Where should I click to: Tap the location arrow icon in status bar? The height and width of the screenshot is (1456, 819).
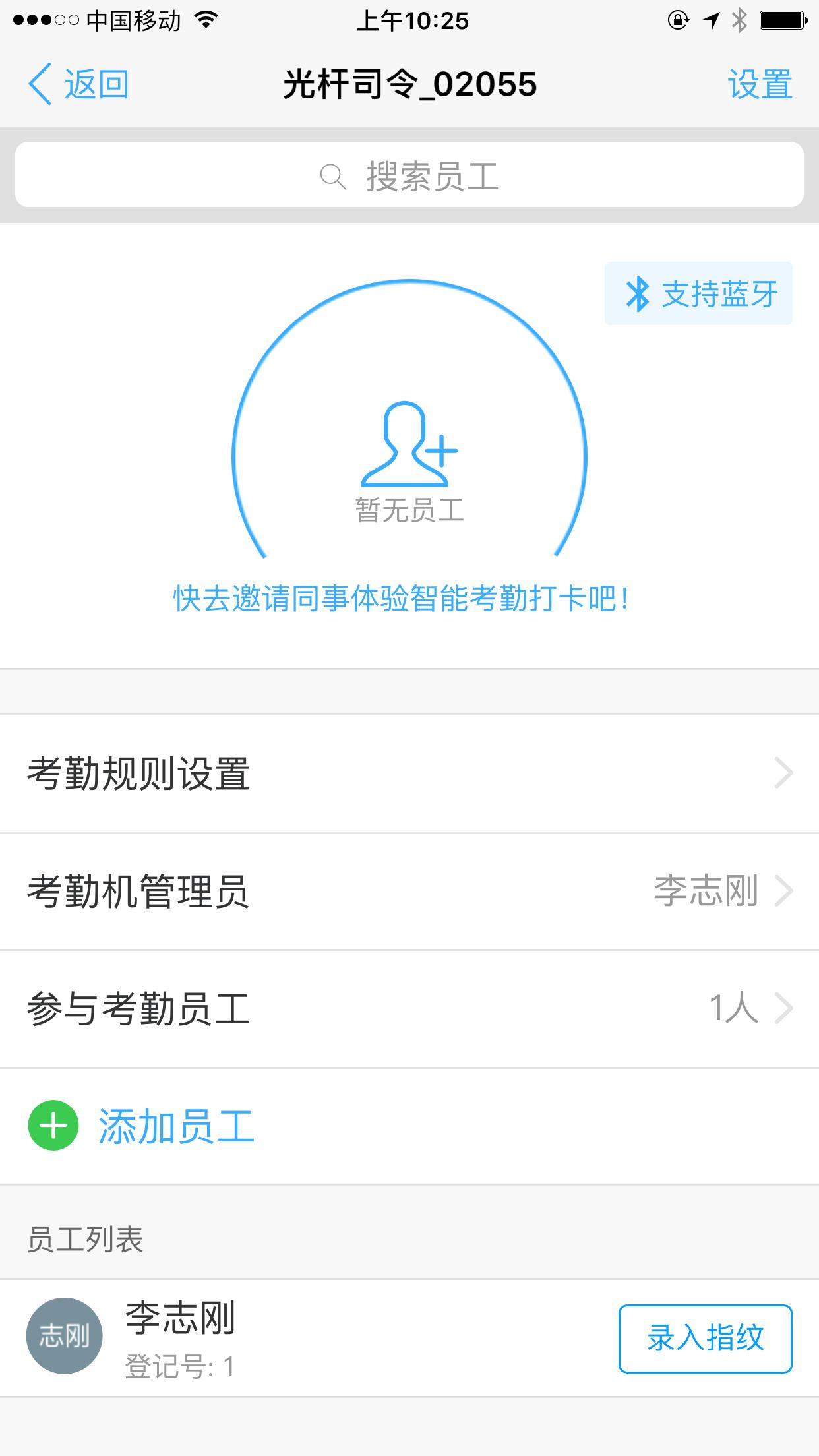(x=711, y=20)
